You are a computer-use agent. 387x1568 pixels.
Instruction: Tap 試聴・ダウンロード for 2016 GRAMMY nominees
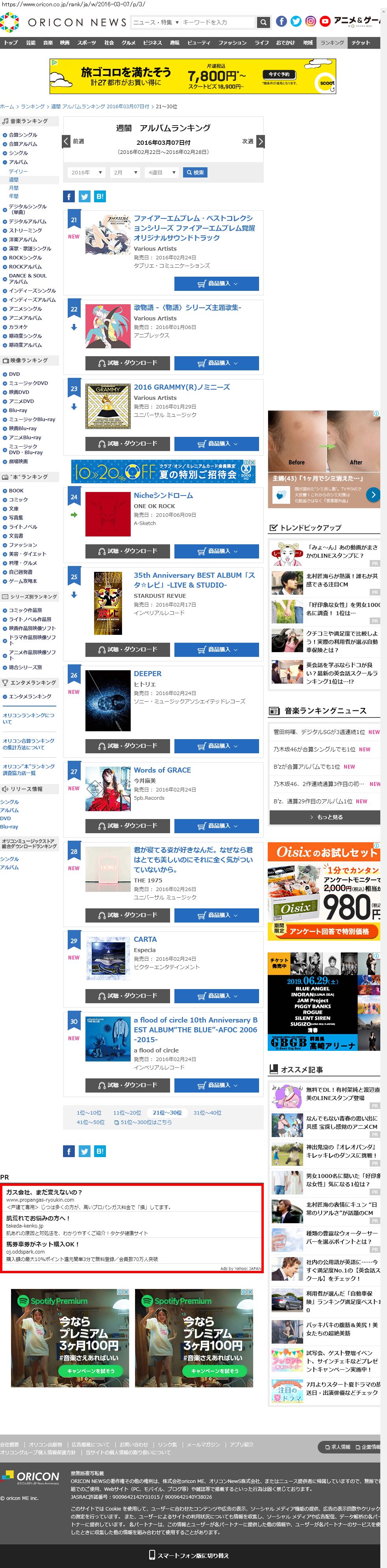[128, 443]
